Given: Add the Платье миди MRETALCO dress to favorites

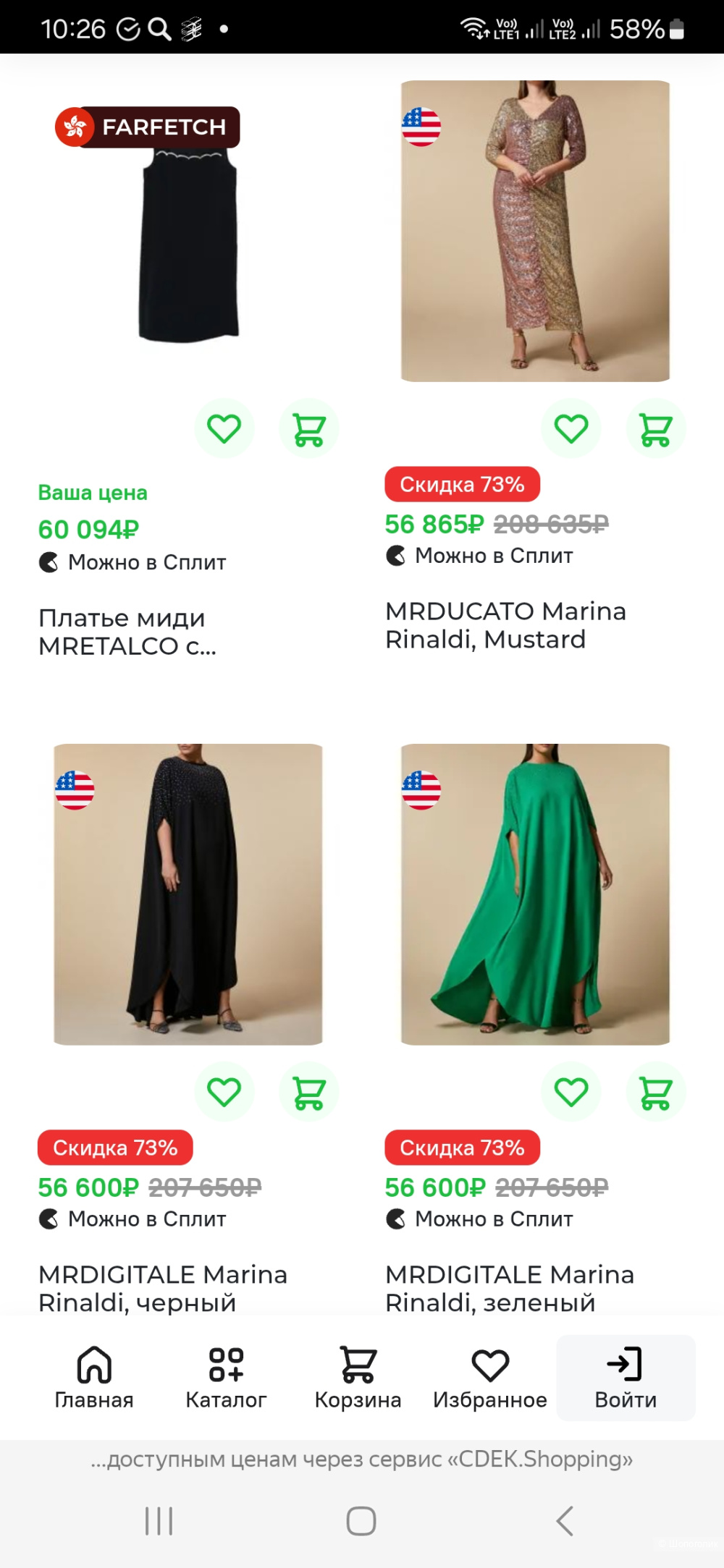Looking at the screenshot, I should [x=224, y=428].
